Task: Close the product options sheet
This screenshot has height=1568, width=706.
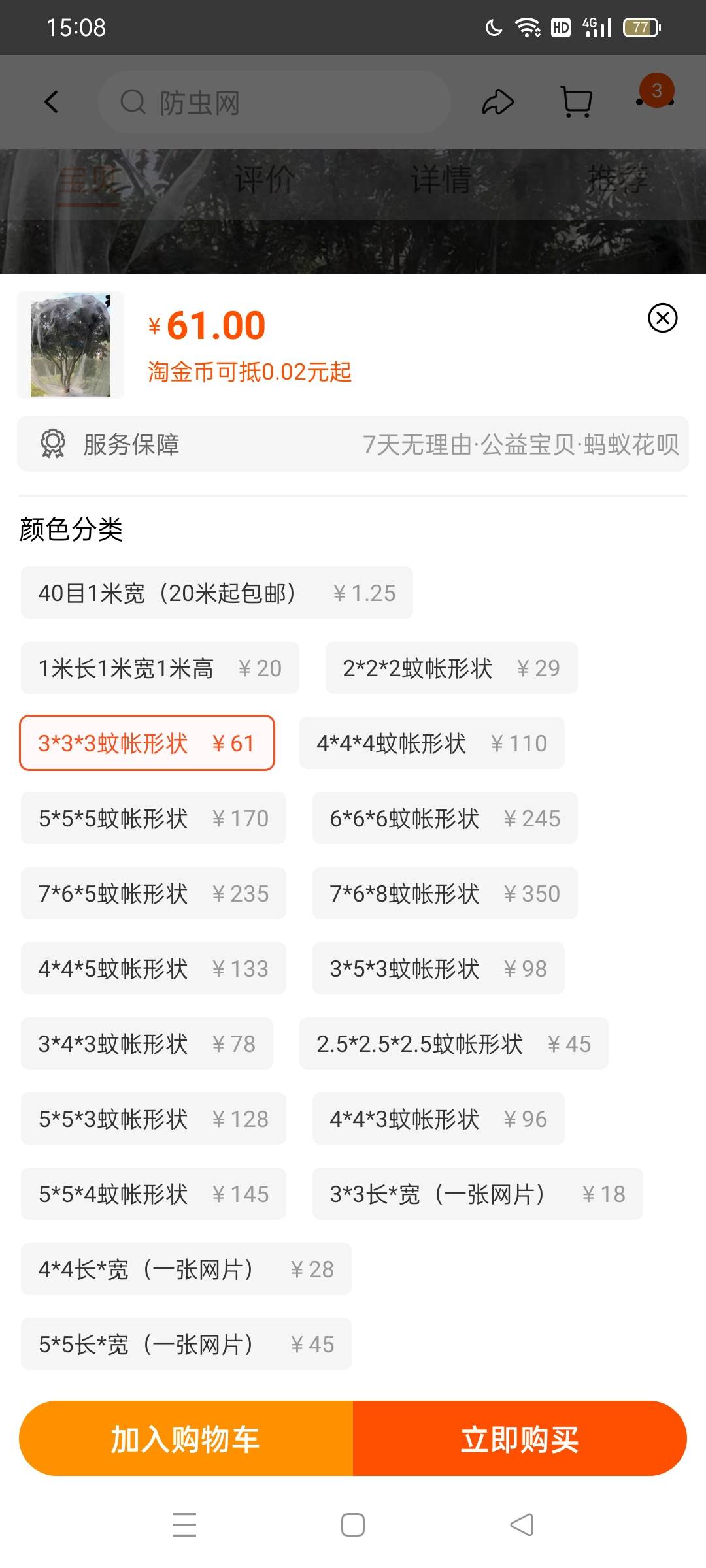Action: 662,318
